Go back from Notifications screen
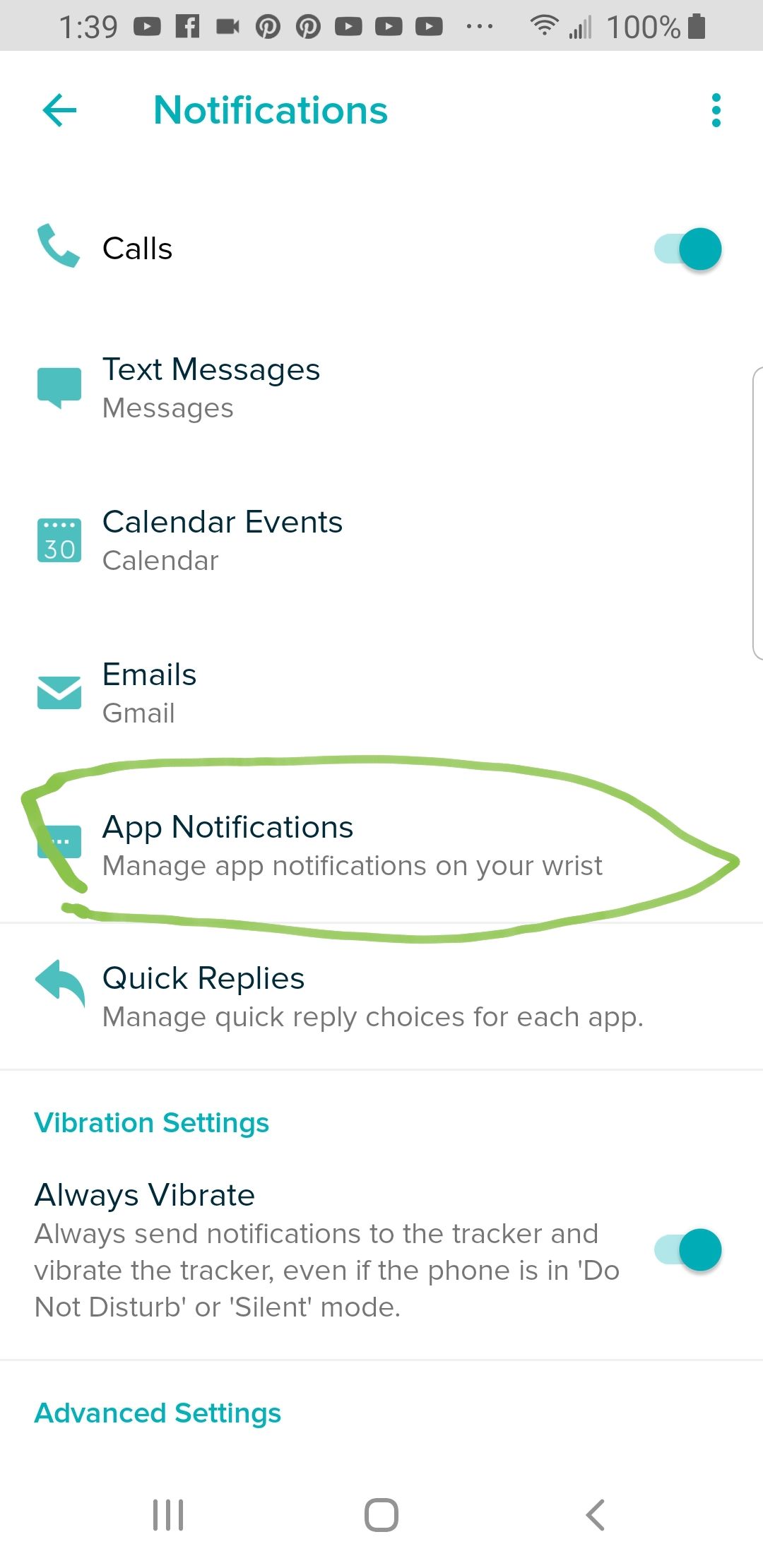The height and width of the screenshot is (1568, 763). [59, 111]
